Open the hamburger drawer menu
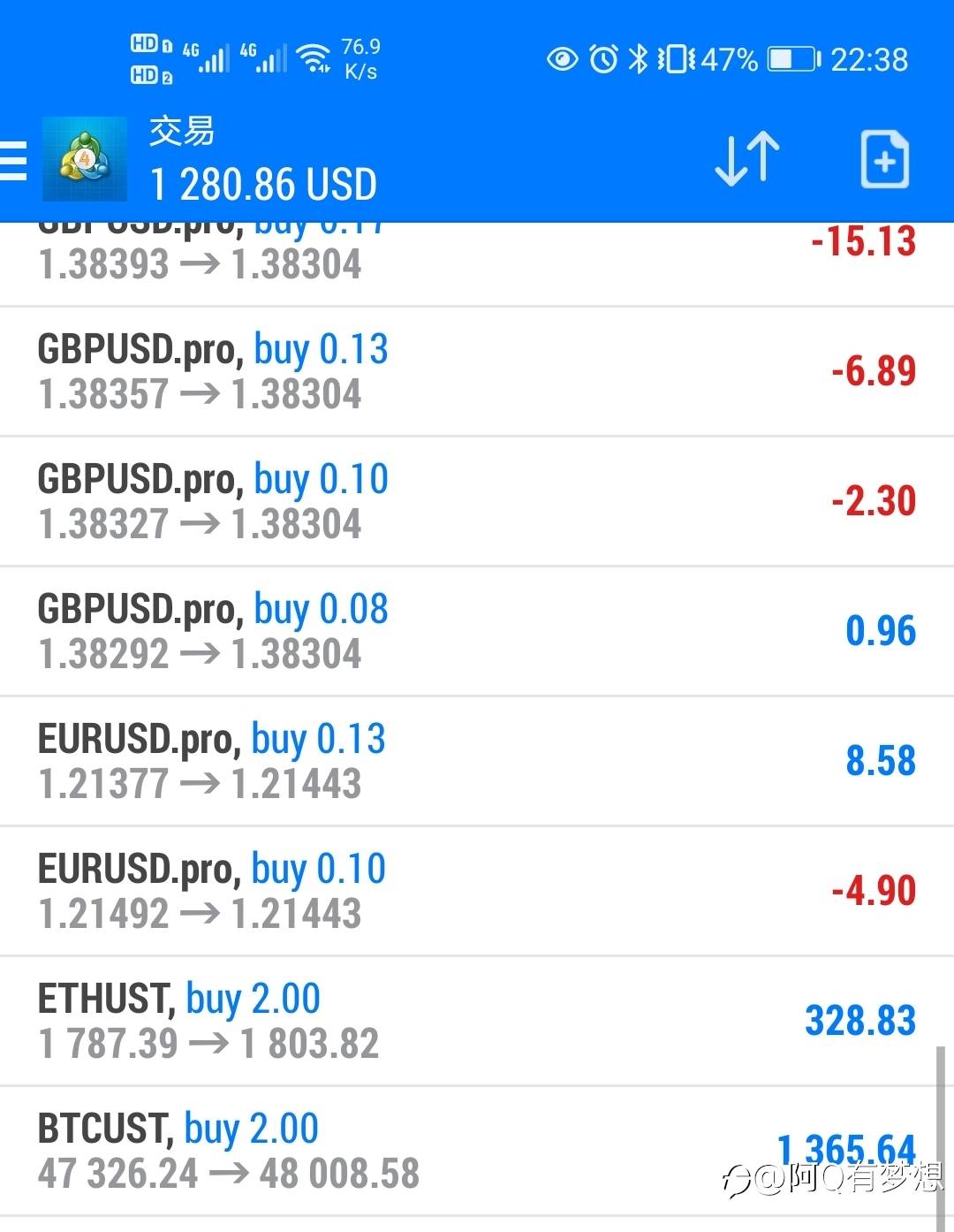The image size is (954, 1232). click(14, 160)
